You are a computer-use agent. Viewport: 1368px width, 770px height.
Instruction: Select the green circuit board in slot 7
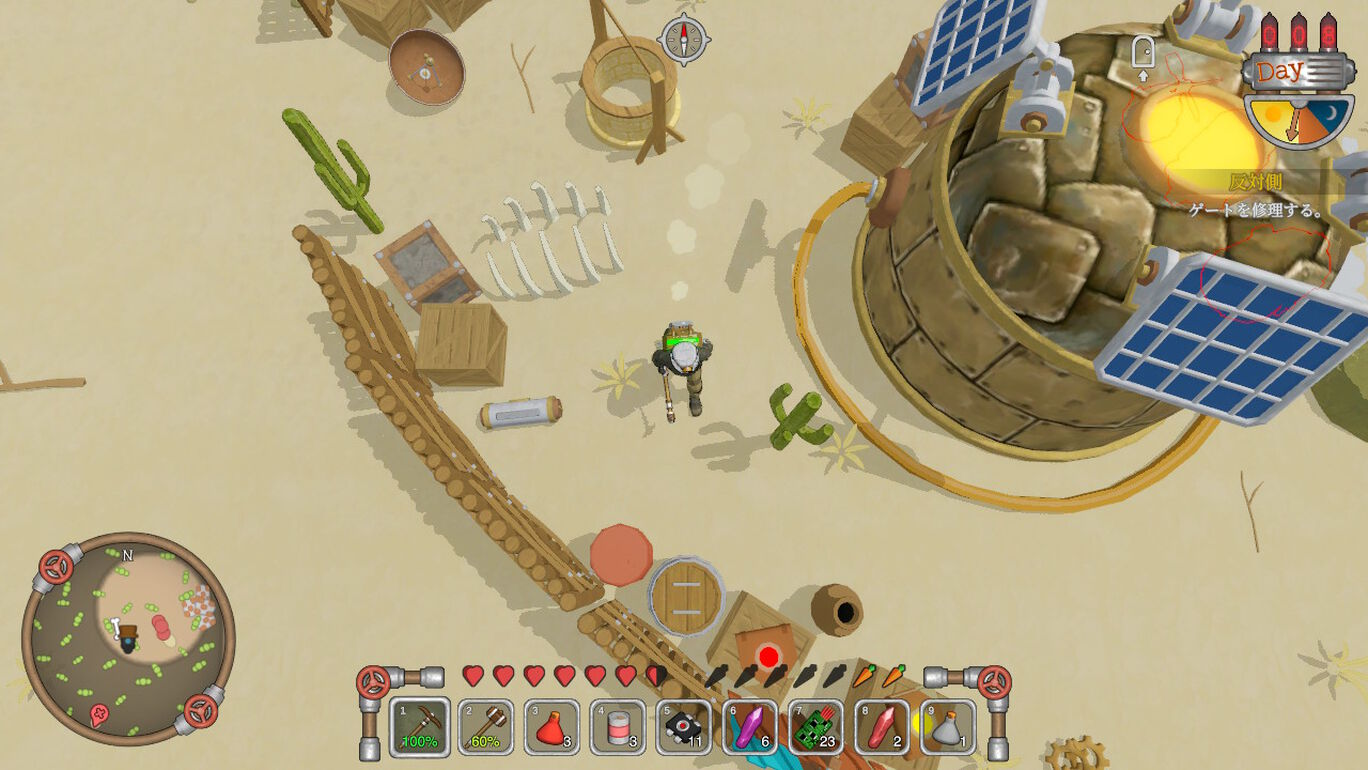coord(816,727)
